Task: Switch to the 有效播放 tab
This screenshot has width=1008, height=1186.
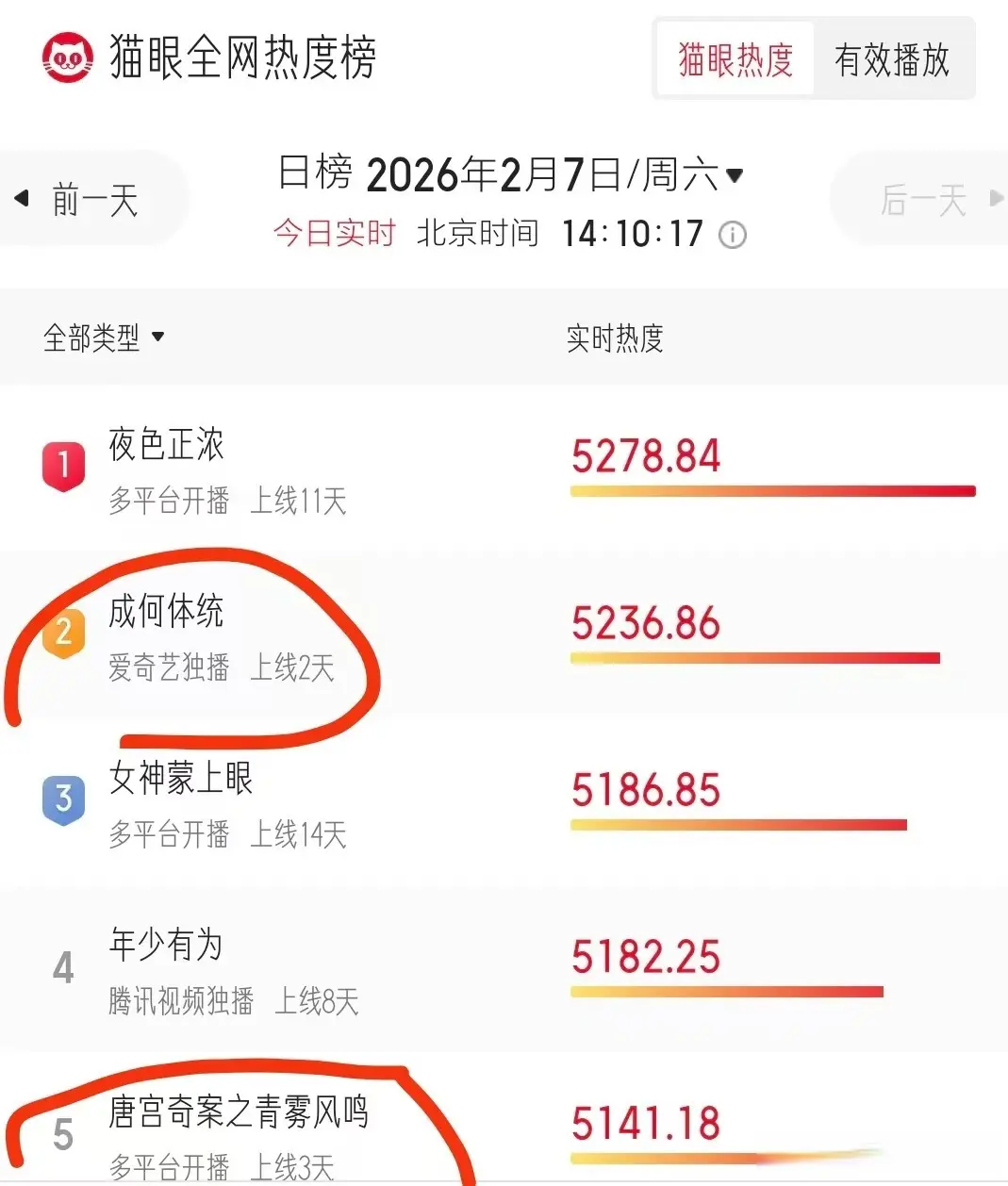Action: pyautogui.click(x=891, y=60)
